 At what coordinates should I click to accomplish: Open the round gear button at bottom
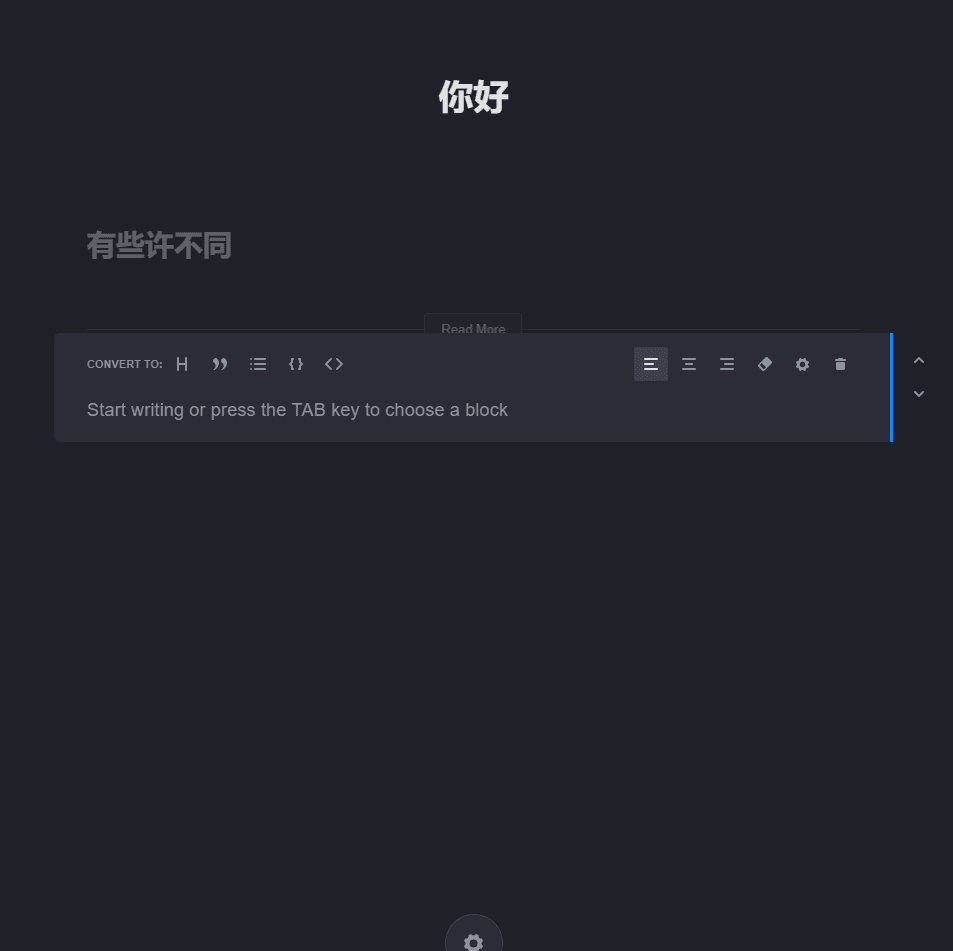click(x=473, y=940)
